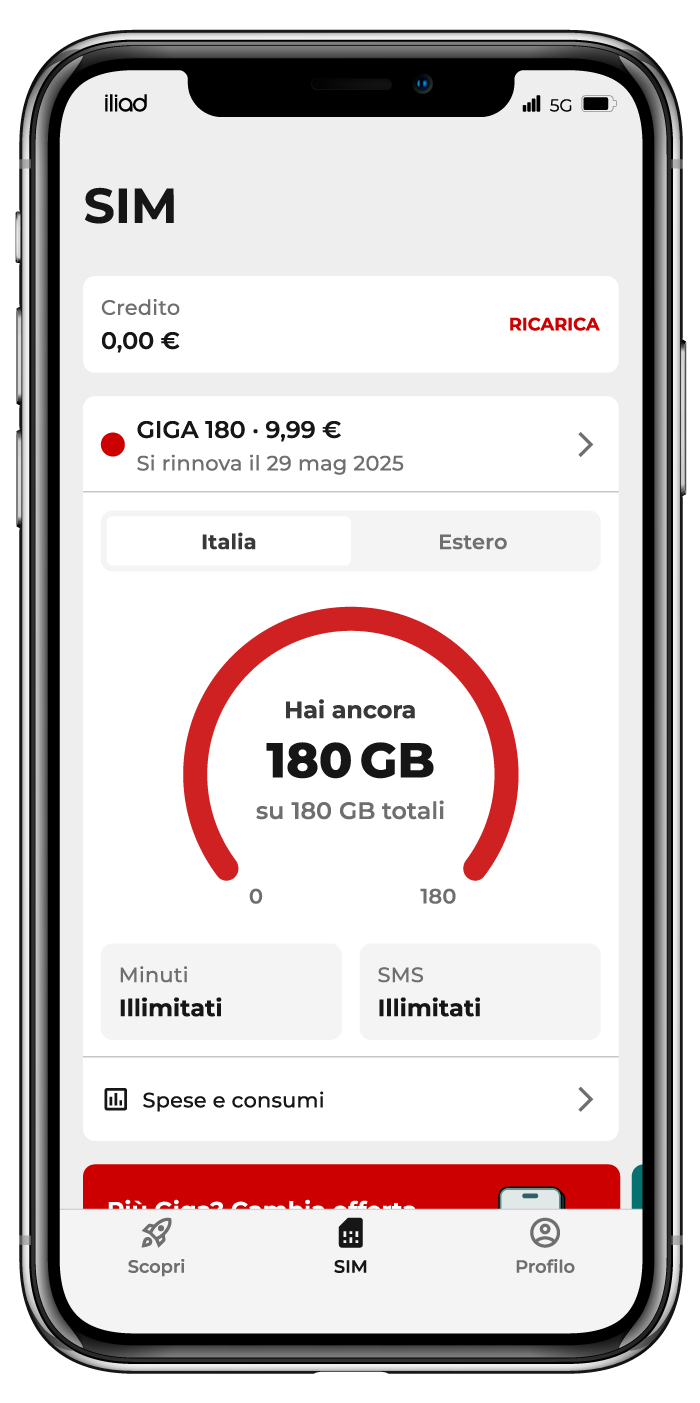Open the Profilo tab
The image size is (700, 1403).
(545, 1246)
